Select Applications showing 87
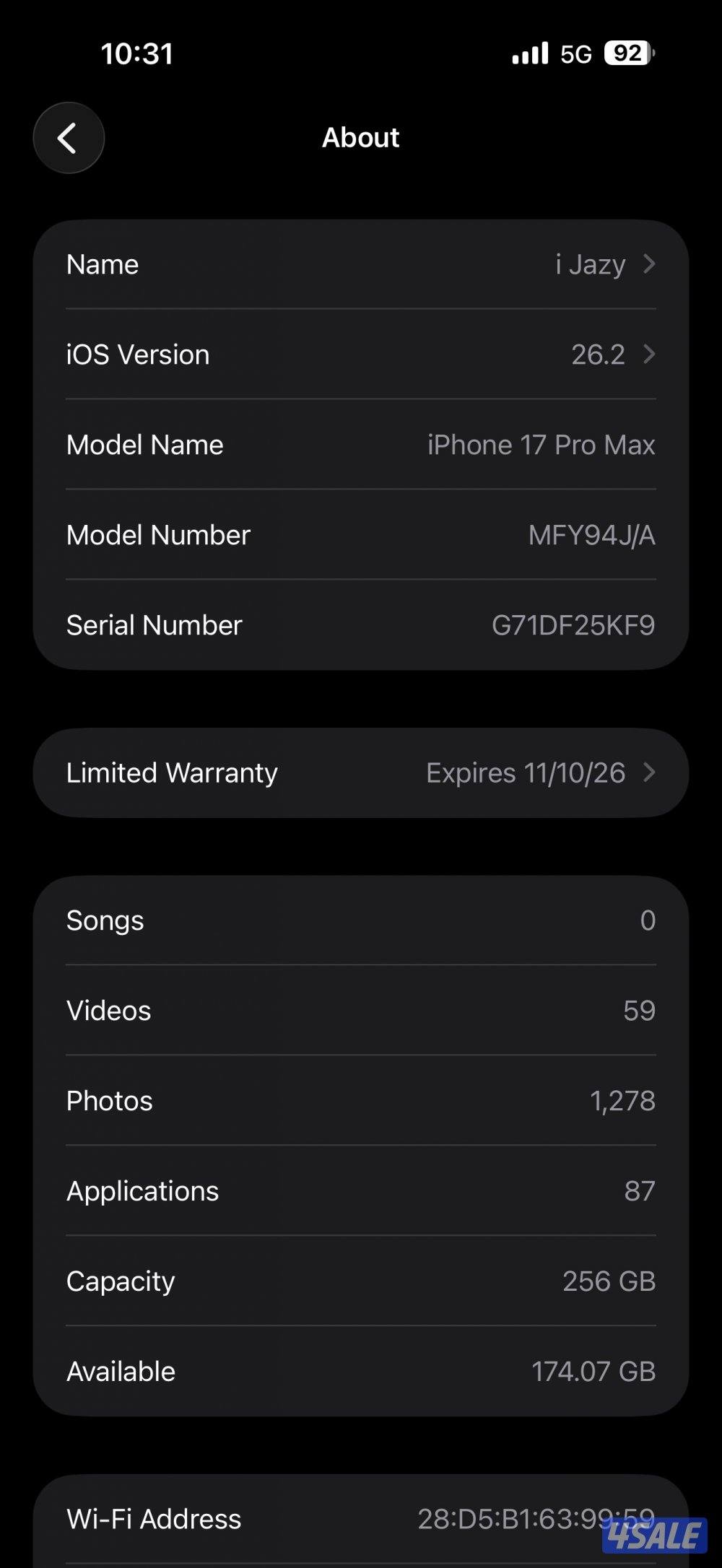722x1568 pixels. 361,1190
